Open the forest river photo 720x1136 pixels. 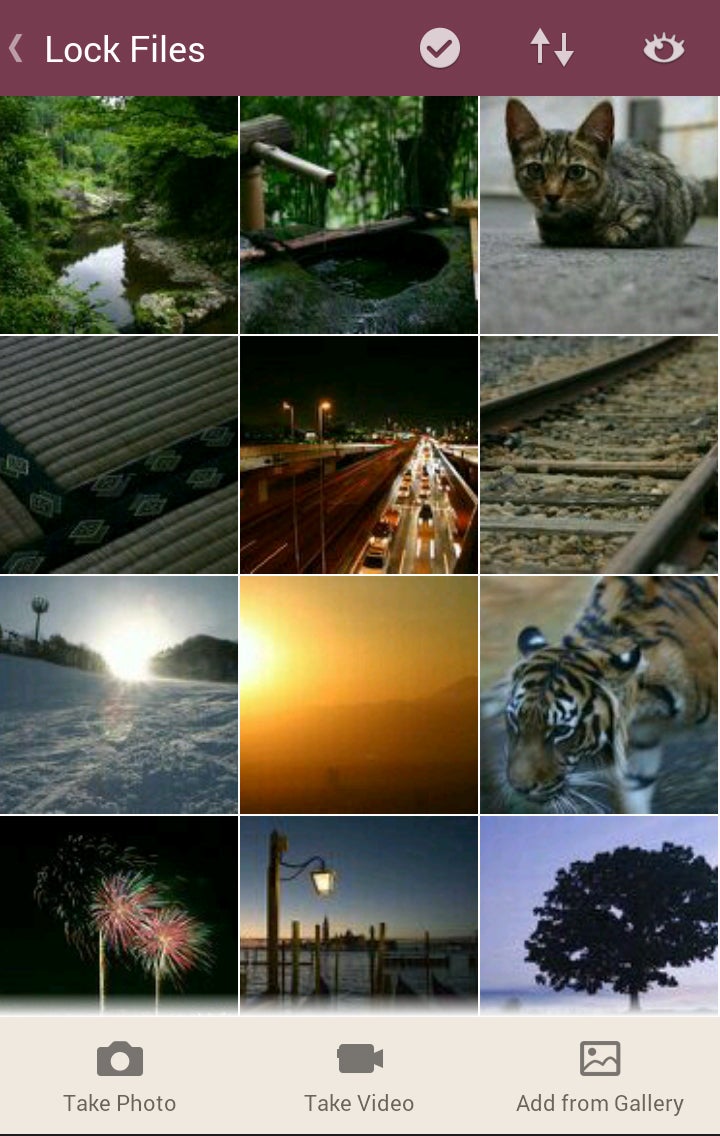(119, 215)
